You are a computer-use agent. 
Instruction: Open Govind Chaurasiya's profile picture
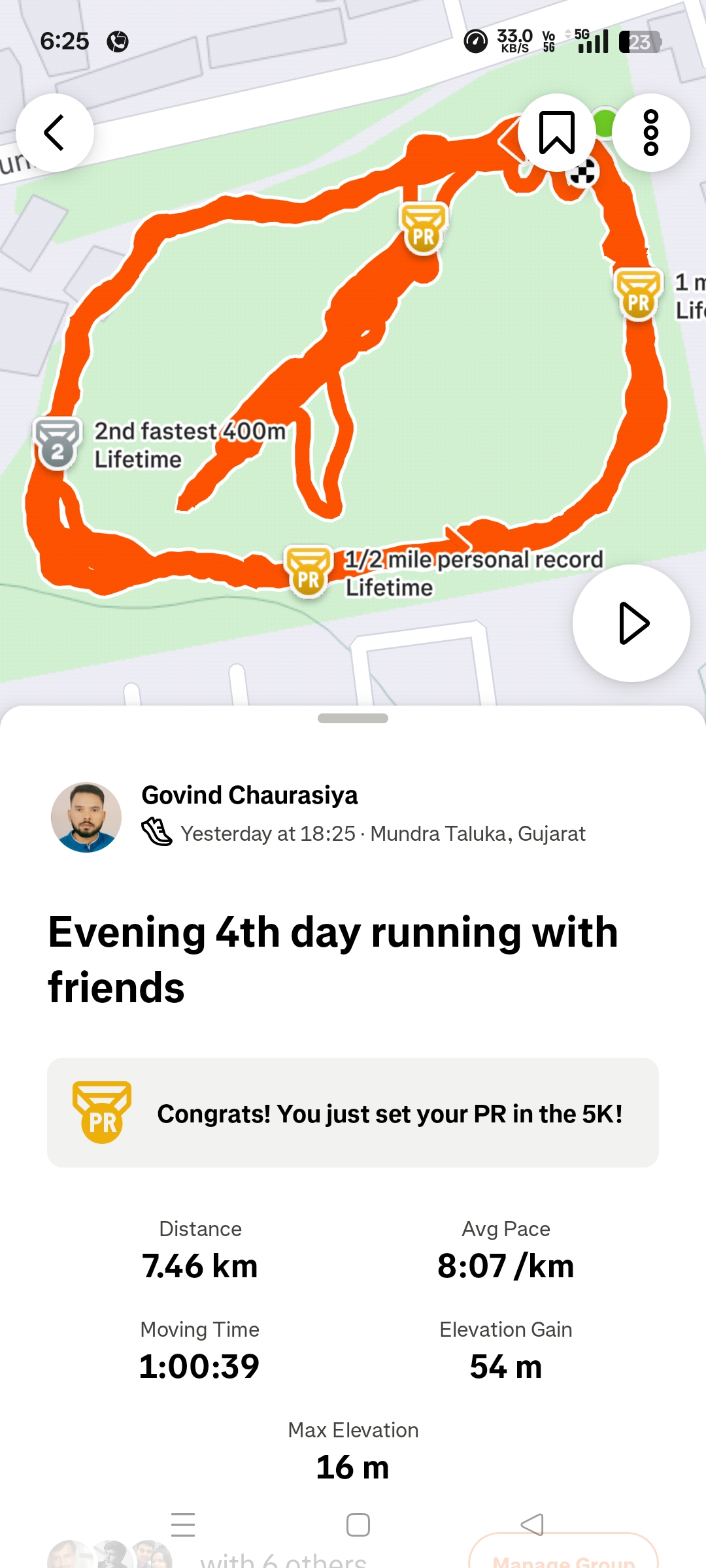(86, 817)
